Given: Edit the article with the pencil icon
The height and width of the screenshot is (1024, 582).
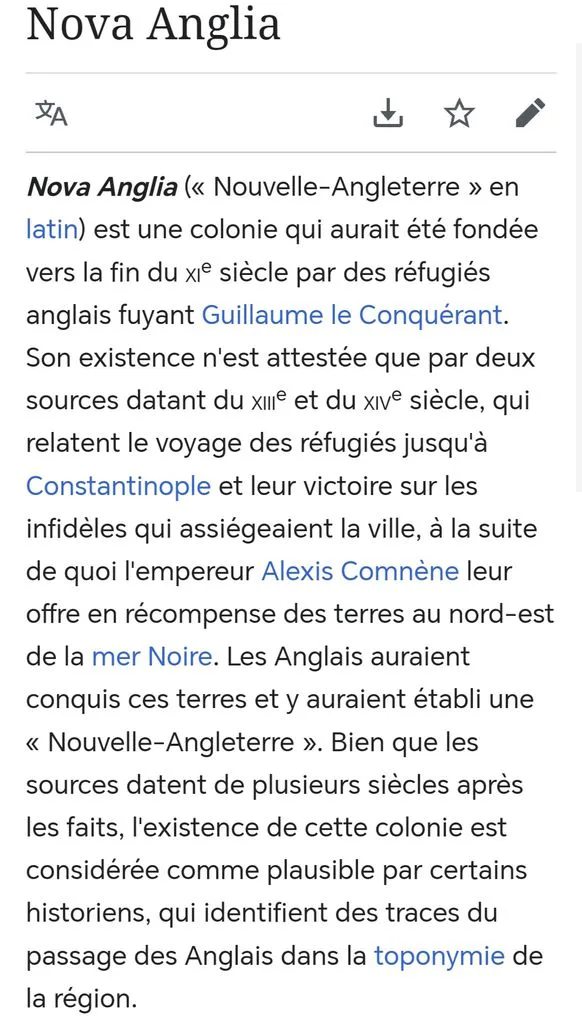Looking at the screenshot, I should tap(530, 112).
